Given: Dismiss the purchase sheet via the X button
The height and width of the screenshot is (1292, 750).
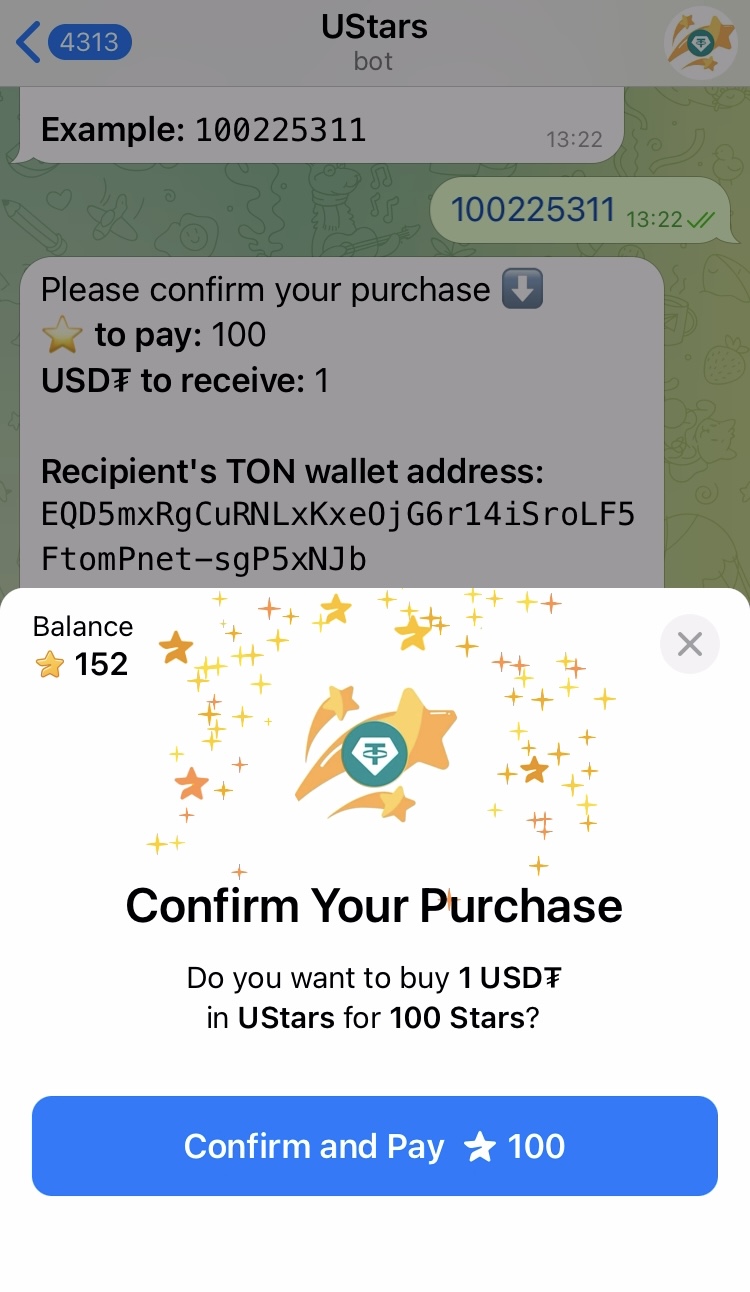Looking at the screenshot, I should [689, 644].
